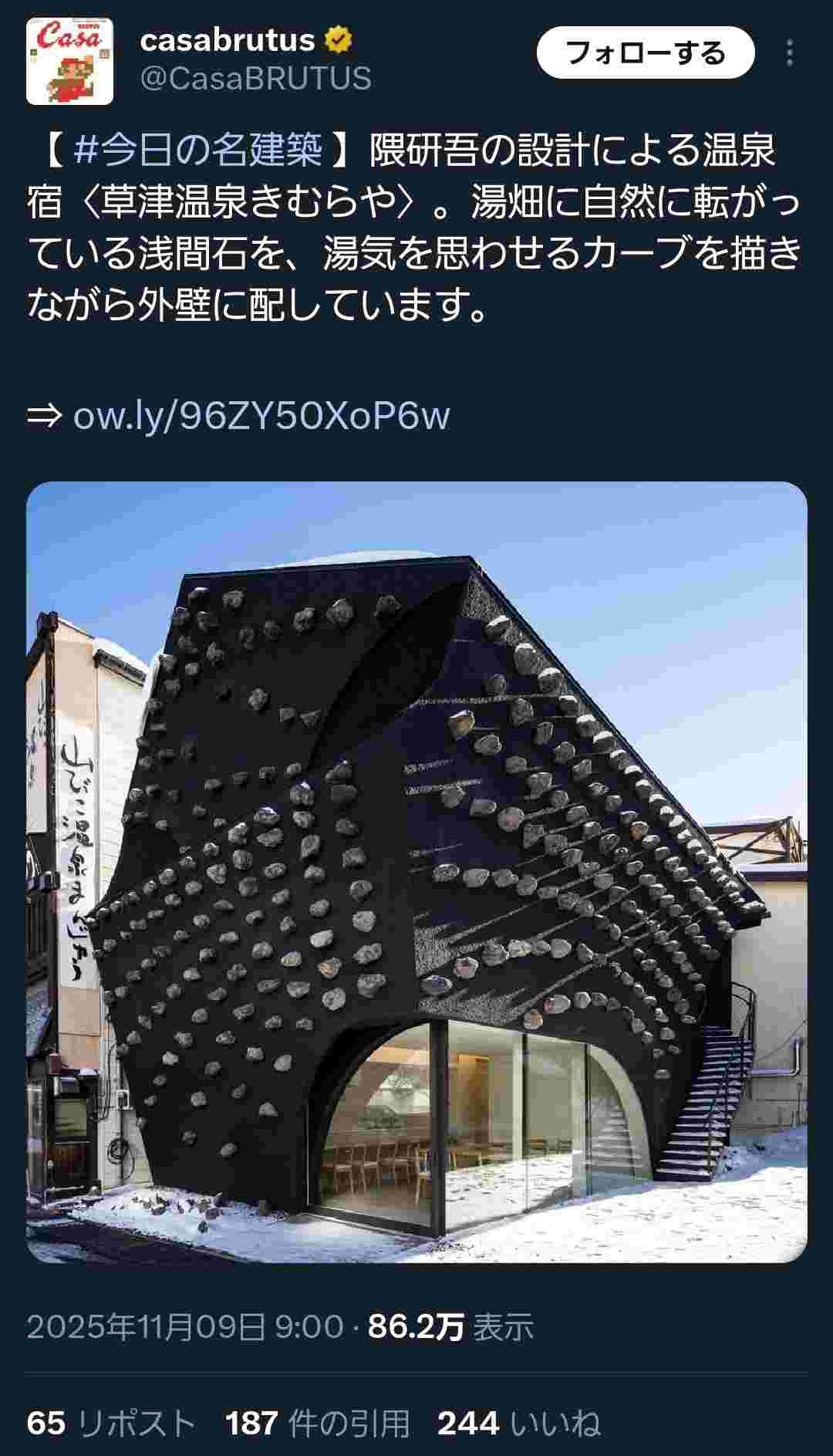Viewport: 833px width, 1456px height.
Task: View the 244 いいね likes list
Action: click(x=518, y=1423)
